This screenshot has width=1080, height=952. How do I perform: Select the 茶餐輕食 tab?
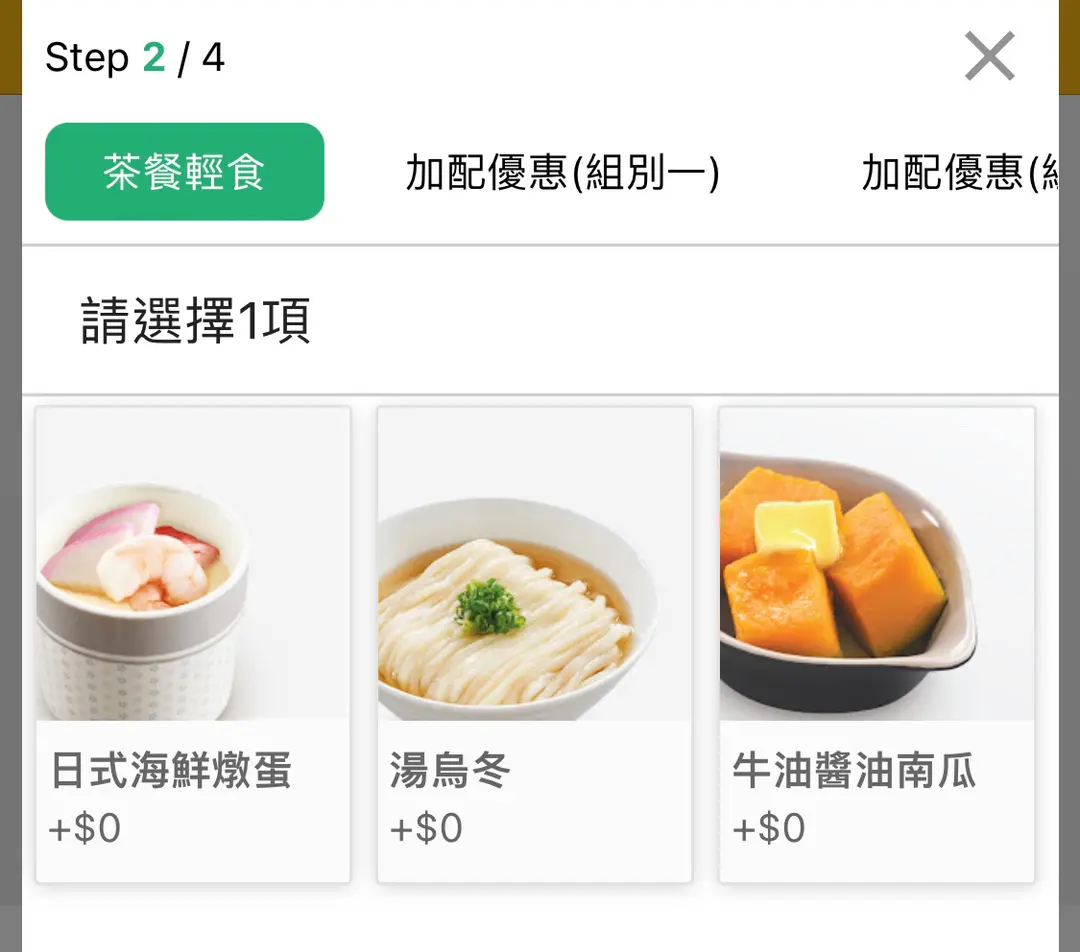[x=185, y=172]
